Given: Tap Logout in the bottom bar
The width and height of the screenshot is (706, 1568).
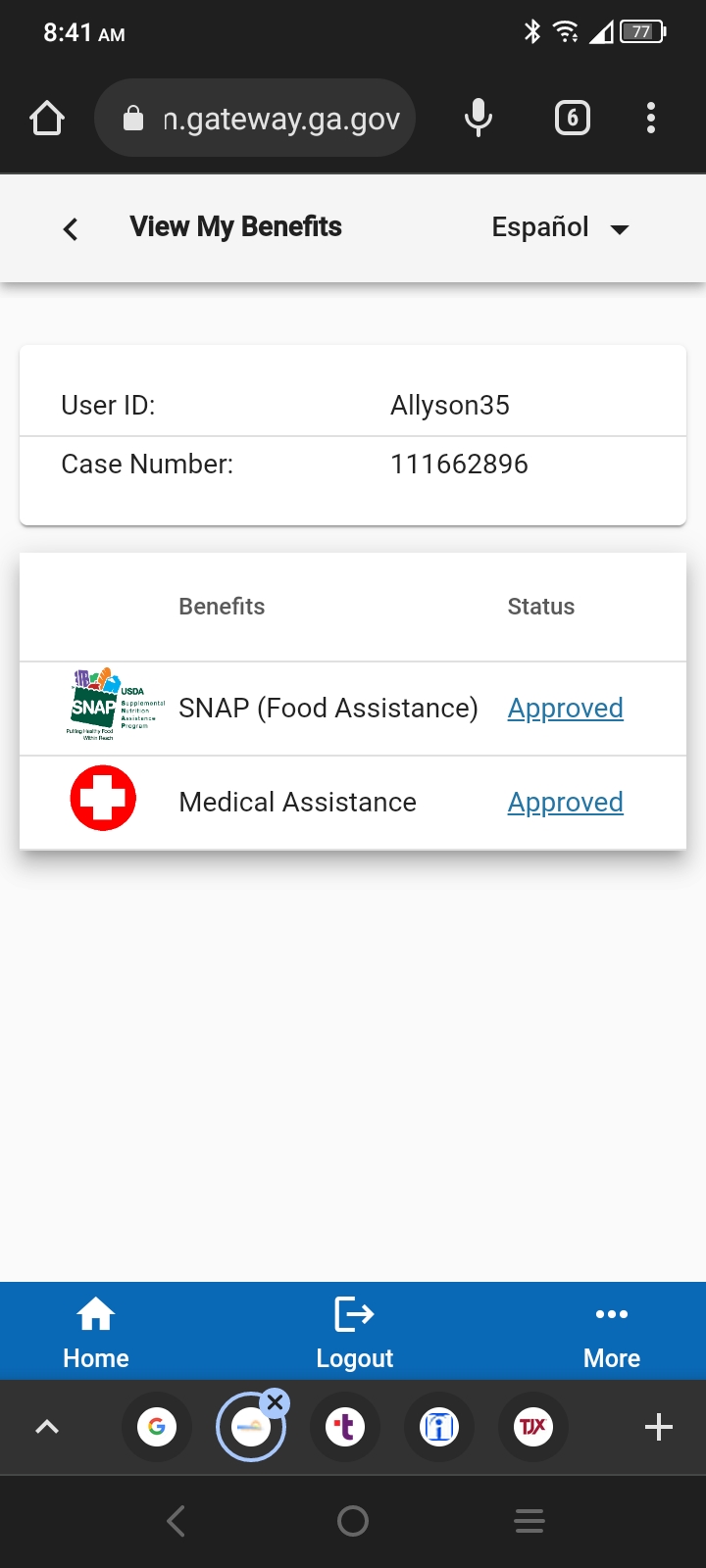Looking at the screenshot, I should (x=354, y=1332).
